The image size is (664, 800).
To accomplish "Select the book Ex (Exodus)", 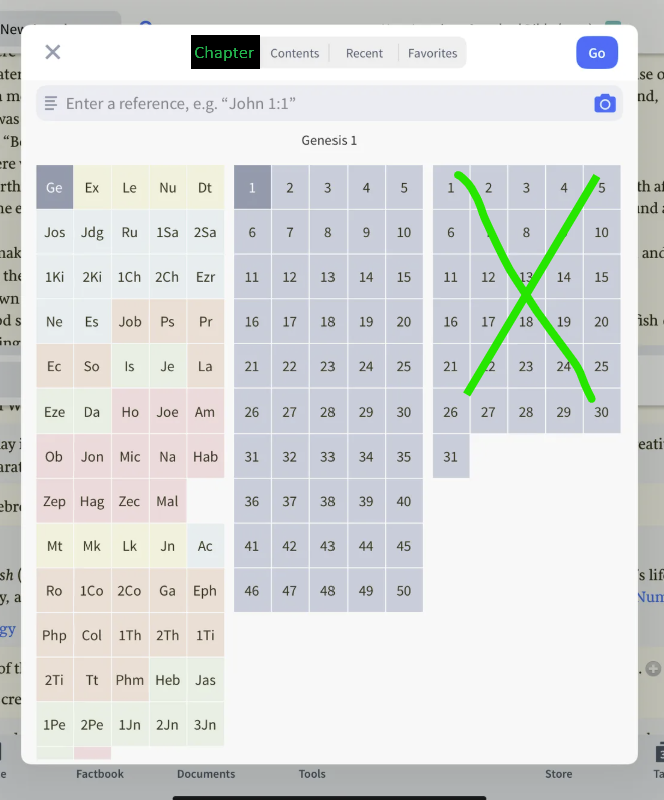I will click(92, 188).
